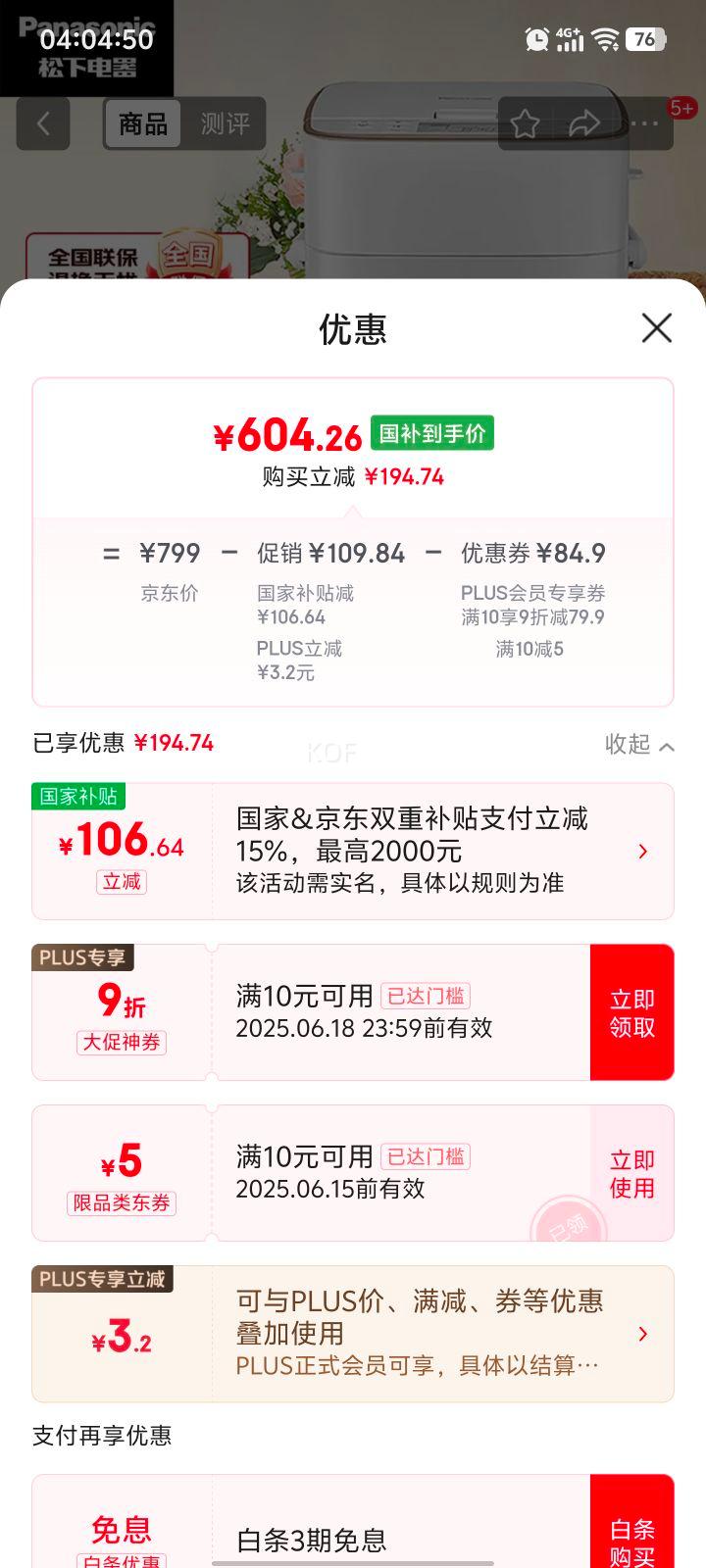The height and width of the screenshot is (1568, 706).
Task: Close the 优惠 popup with the X
Action: pyautogui.click(x=659, y=329)
